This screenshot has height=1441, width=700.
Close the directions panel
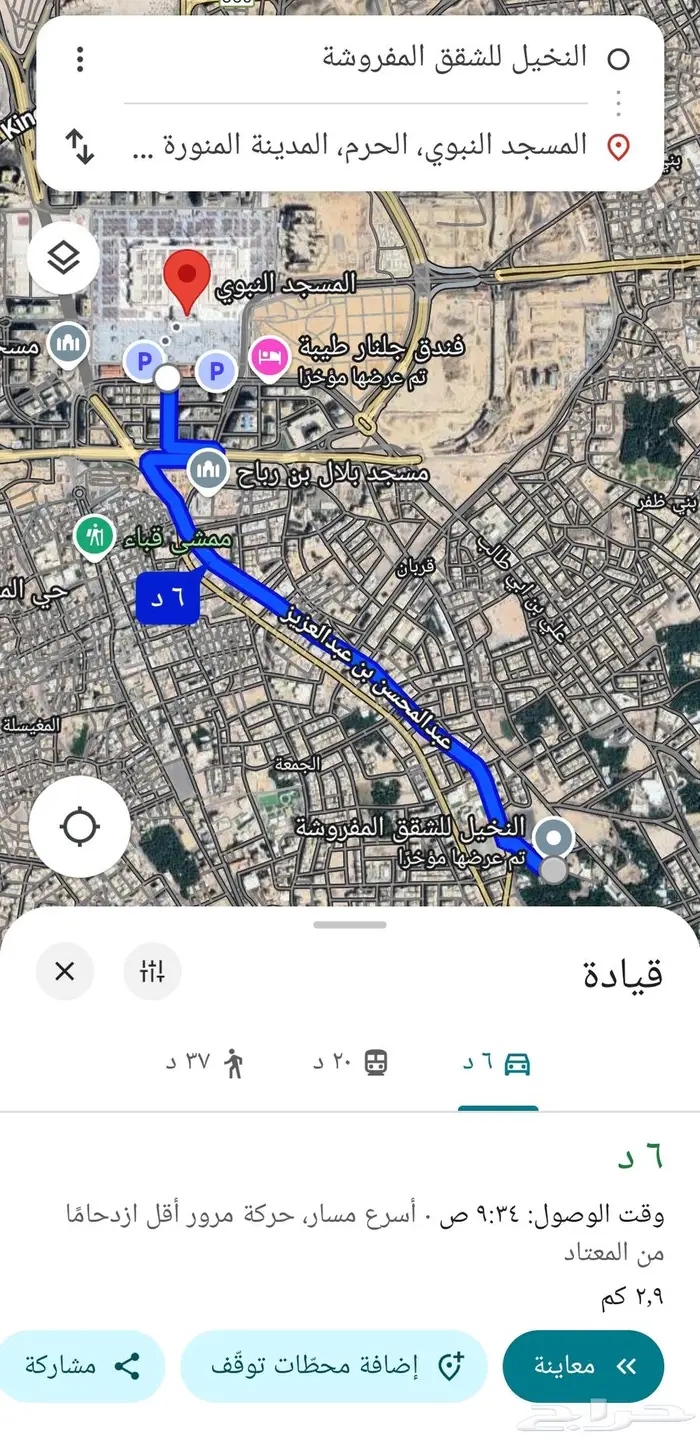(65, 970)
